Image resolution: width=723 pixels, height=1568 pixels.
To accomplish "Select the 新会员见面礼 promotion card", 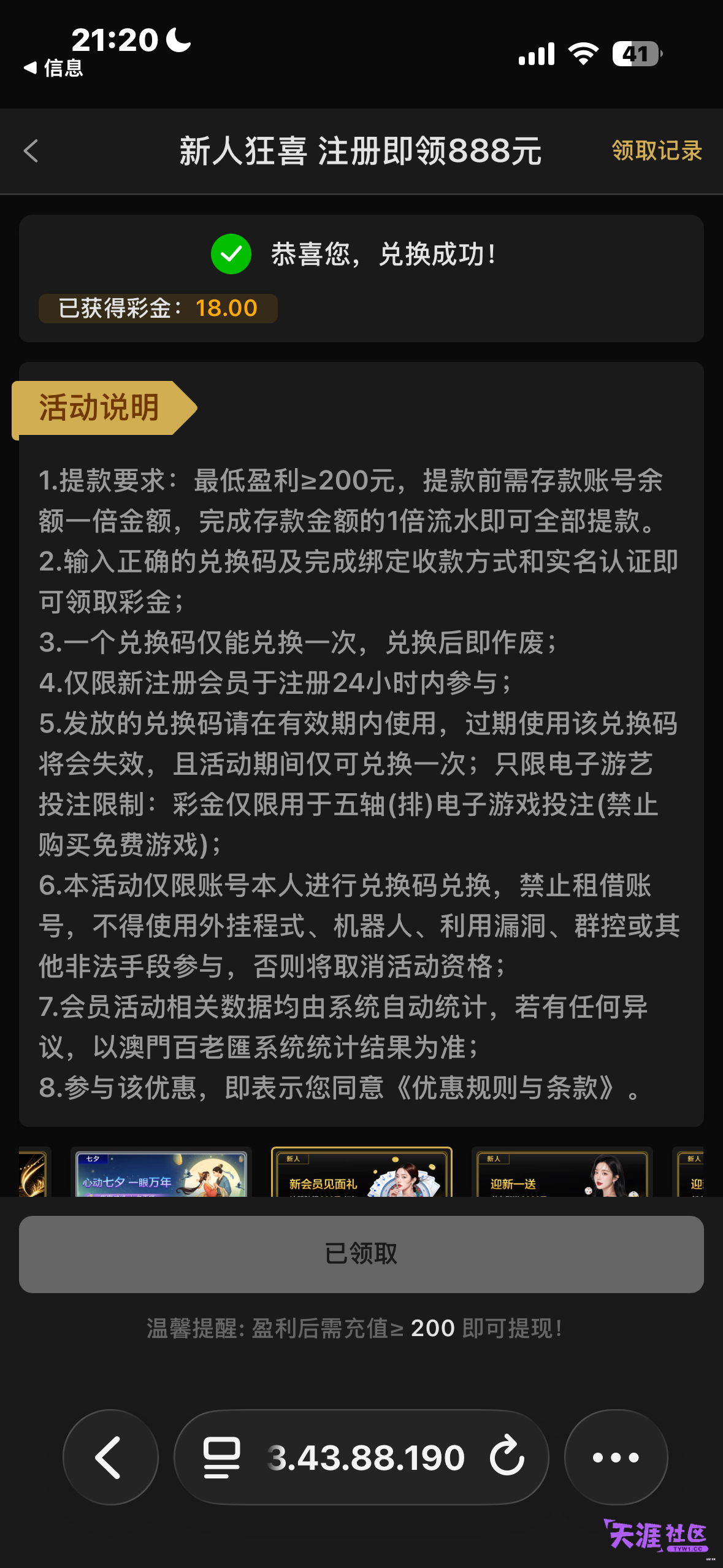I will (361, 1172).
